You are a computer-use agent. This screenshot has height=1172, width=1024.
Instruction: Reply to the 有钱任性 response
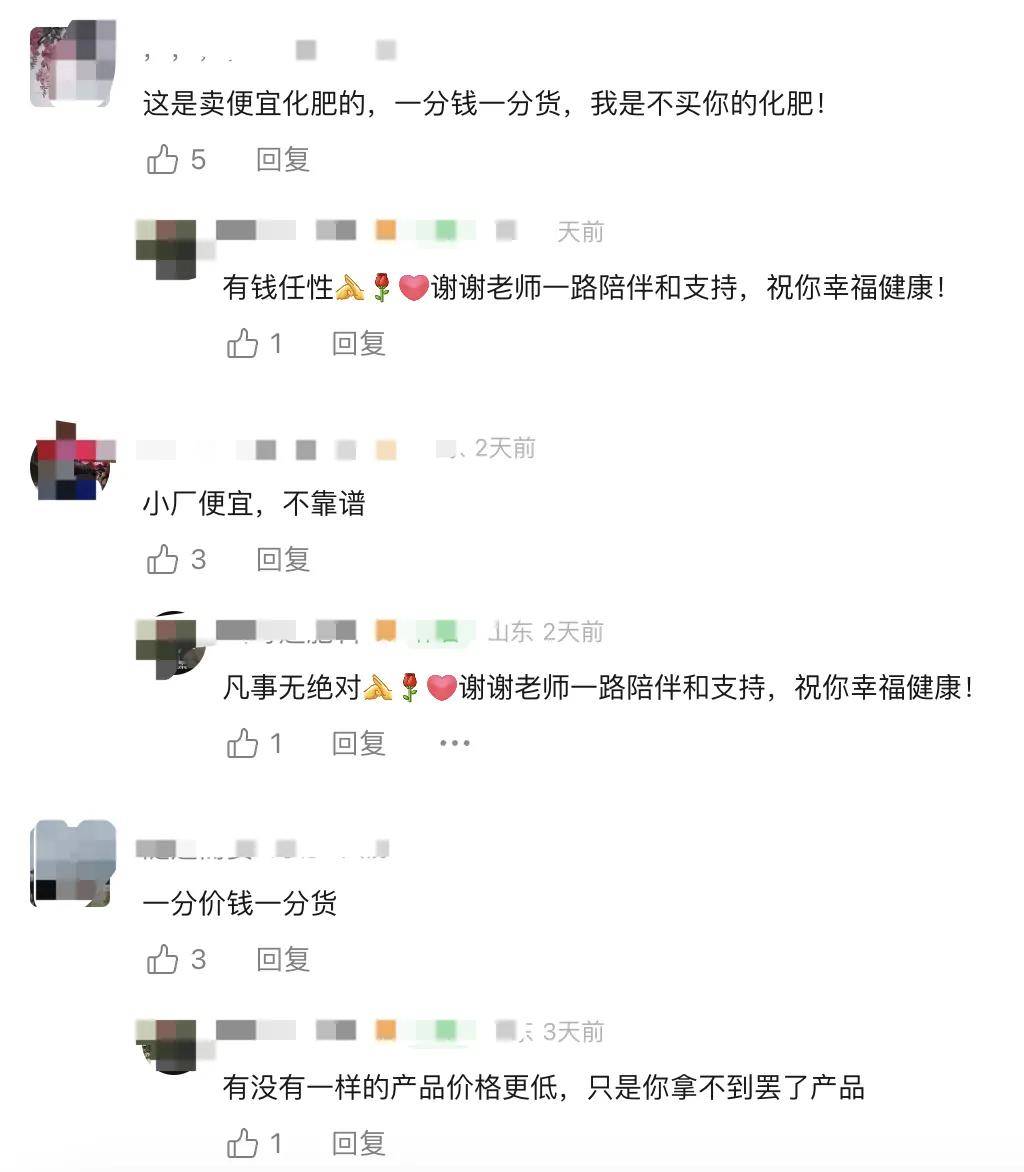359,344
